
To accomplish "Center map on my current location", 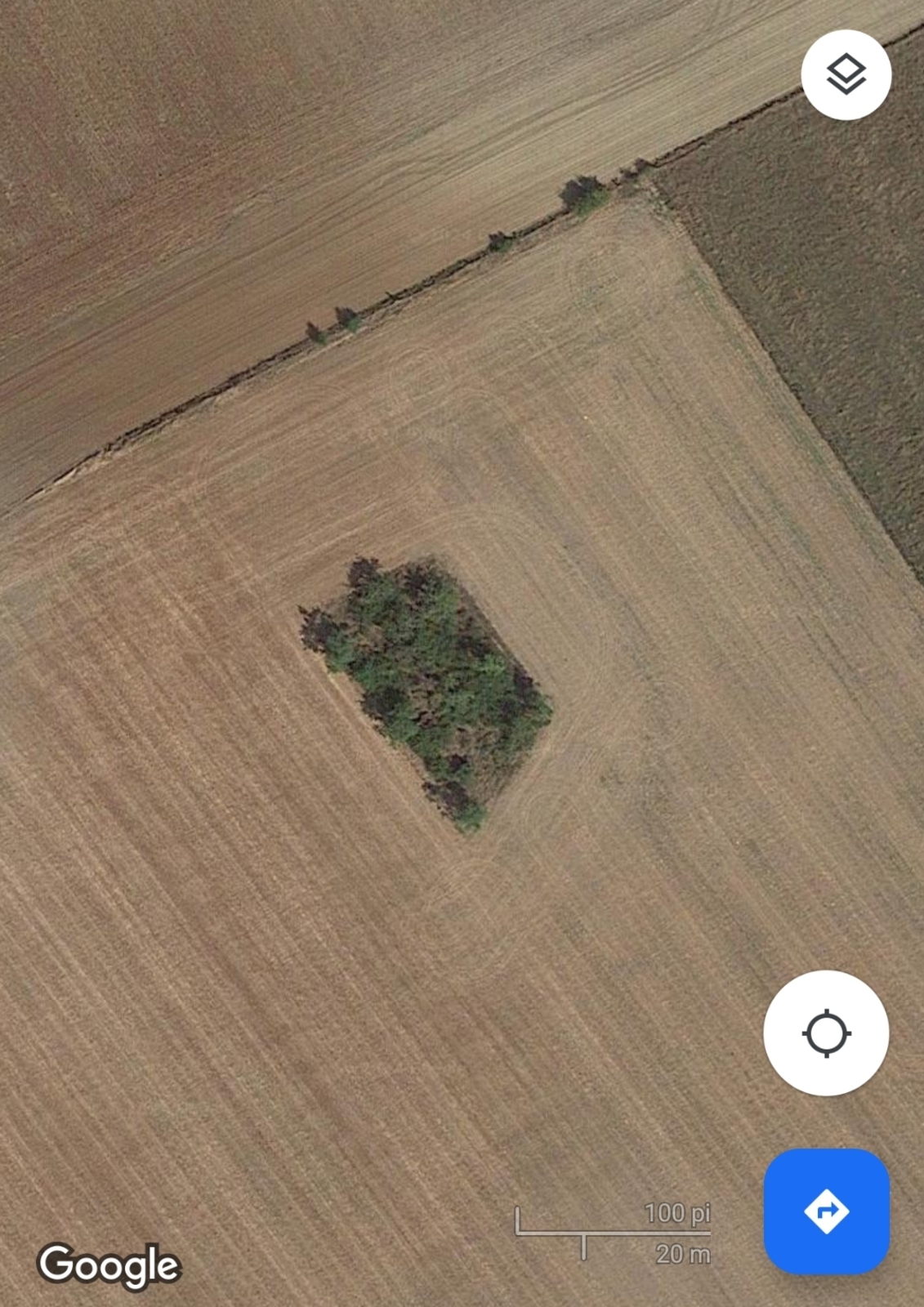I will (x=826, y=1033).
